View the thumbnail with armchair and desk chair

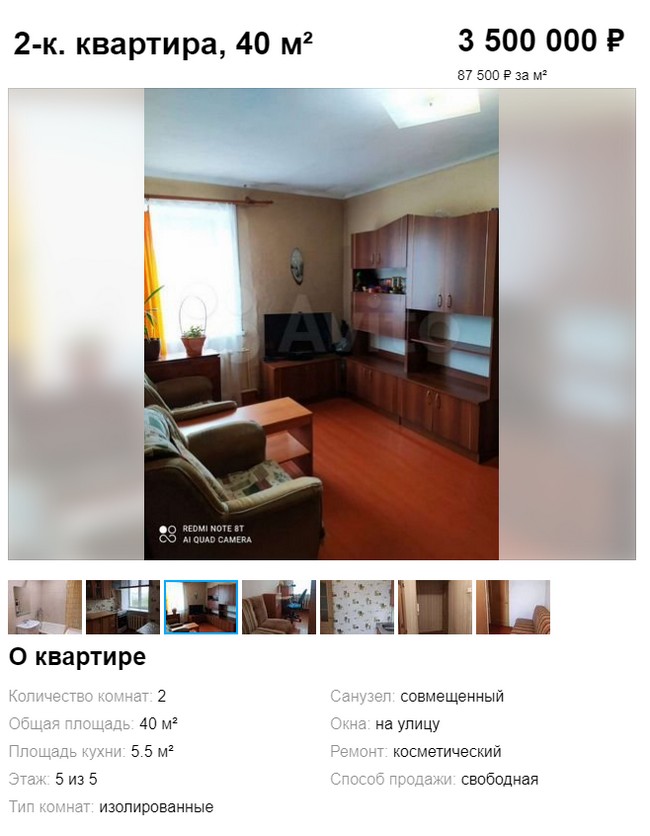point(279,607)
